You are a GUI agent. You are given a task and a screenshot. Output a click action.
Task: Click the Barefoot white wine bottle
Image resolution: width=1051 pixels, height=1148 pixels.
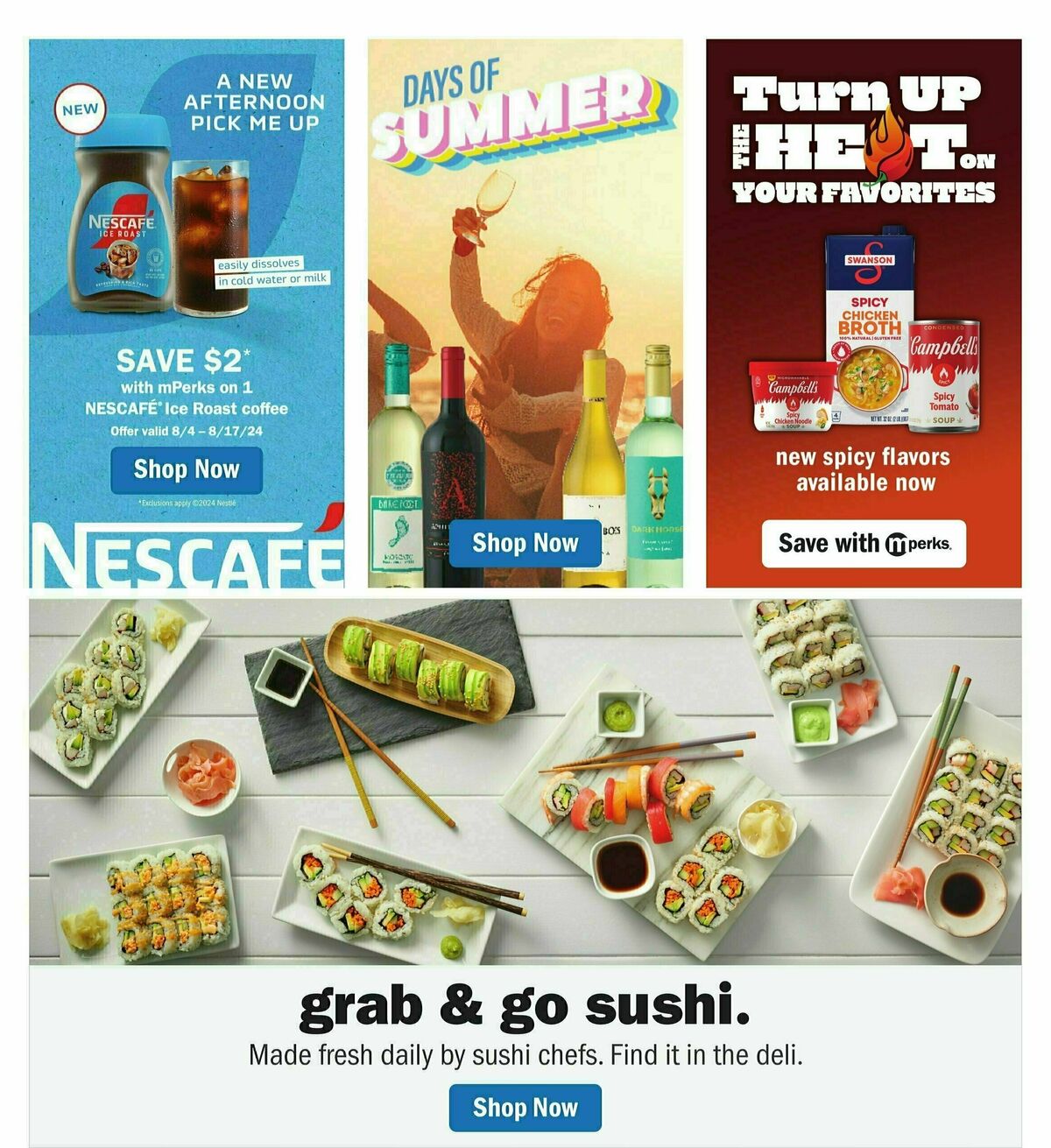394,482
